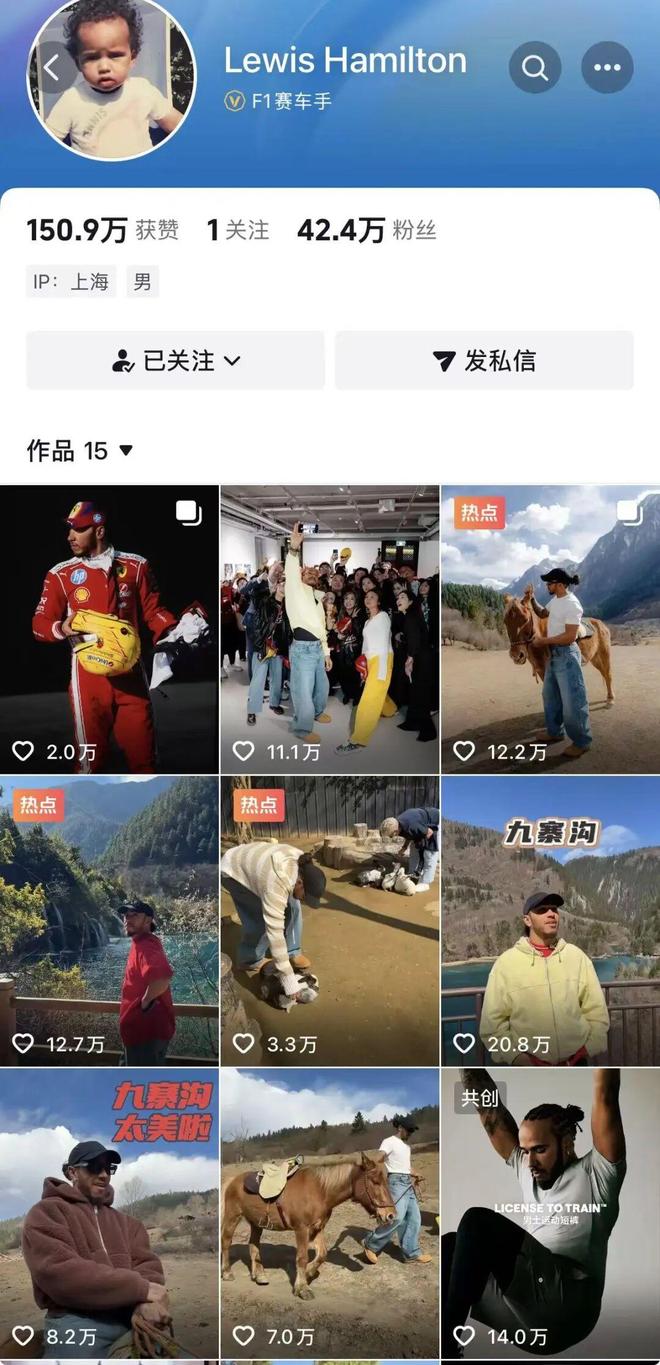Open the saddled horse video 7.0万
This screenshot has width=660, height=1365.
[x=329, y=1212]
